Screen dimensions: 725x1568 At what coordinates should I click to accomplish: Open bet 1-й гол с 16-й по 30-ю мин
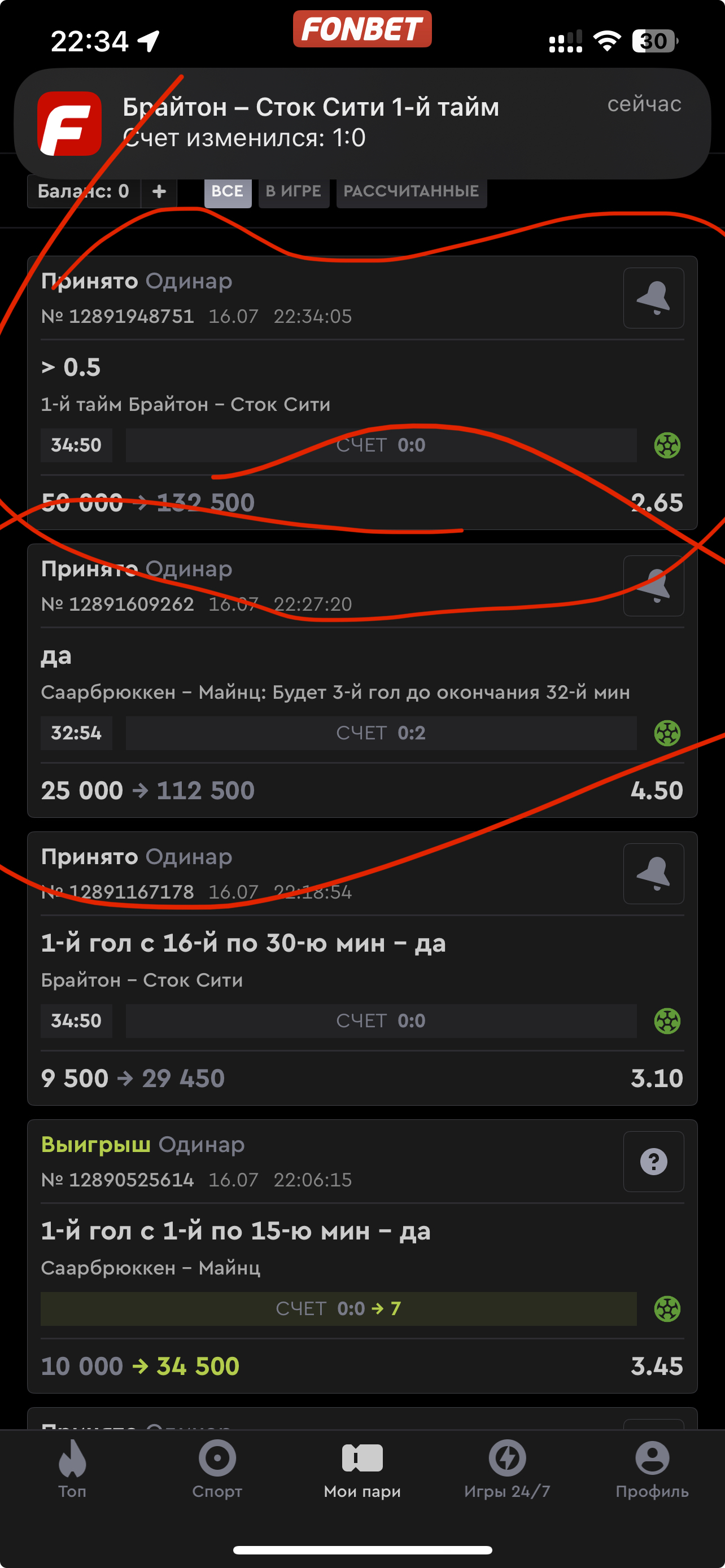point(362,969)
